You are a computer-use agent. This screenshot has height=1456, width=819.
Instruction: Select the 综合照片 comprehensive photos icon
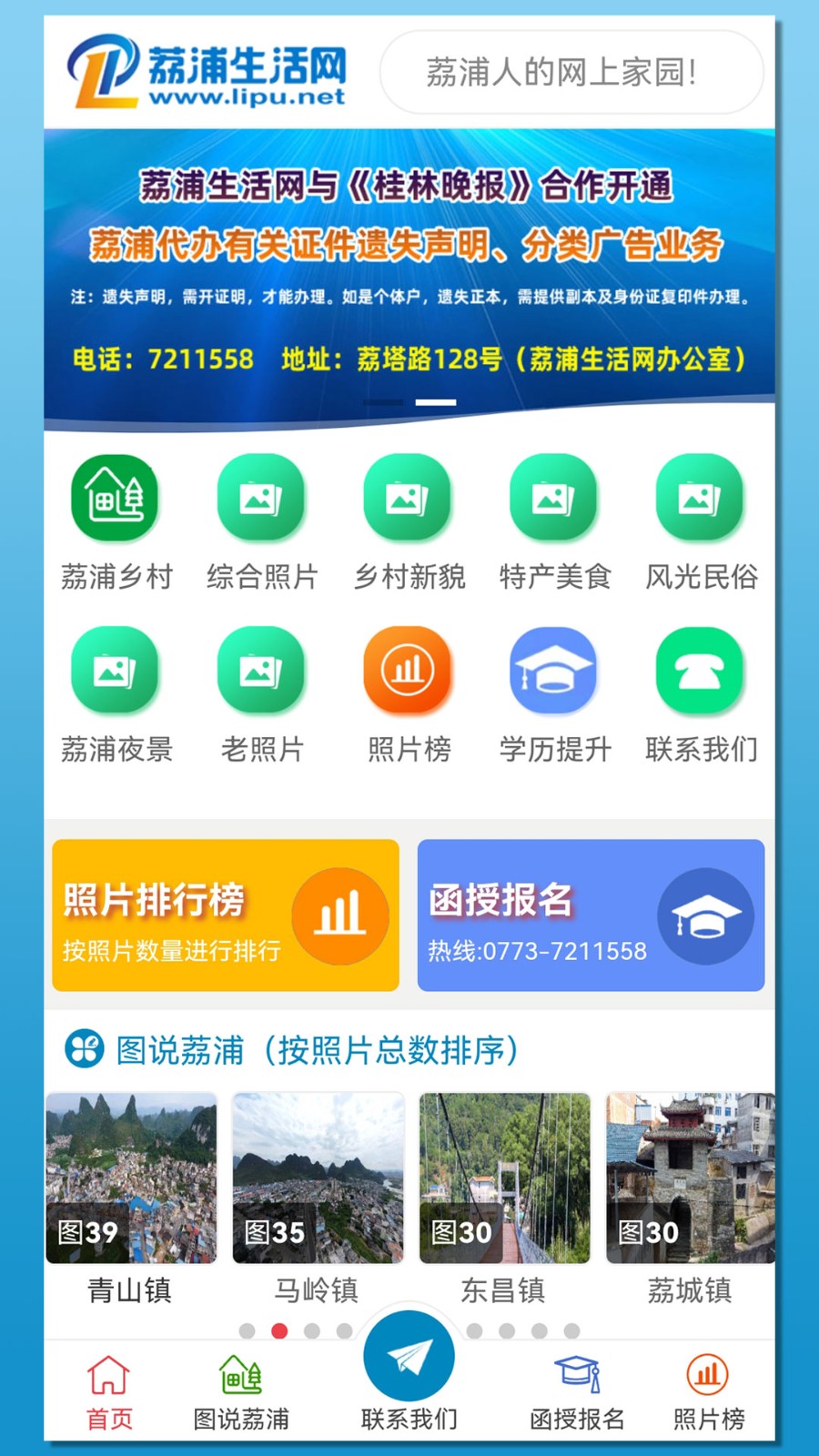[262, 499]
